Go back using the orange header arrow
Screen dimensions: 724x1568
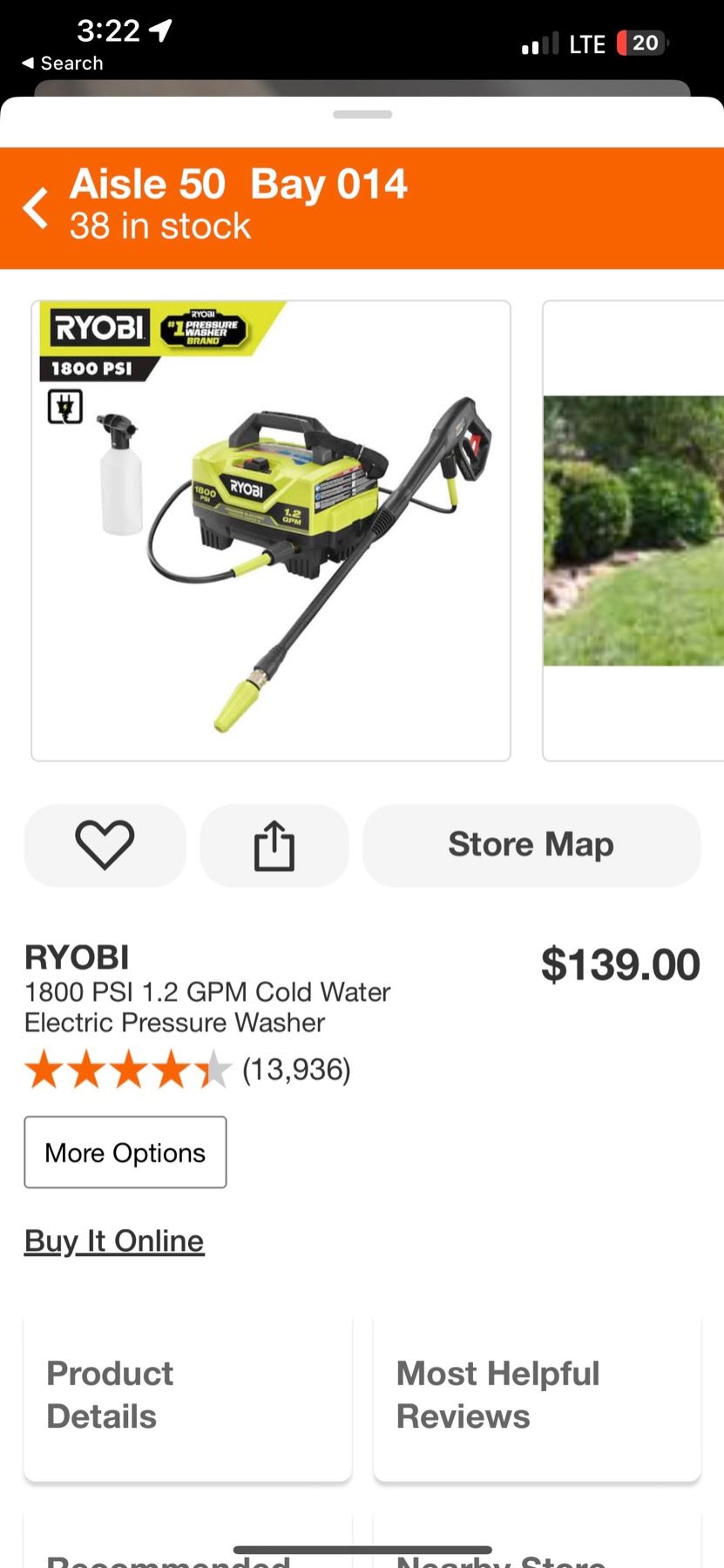[36, 208]
